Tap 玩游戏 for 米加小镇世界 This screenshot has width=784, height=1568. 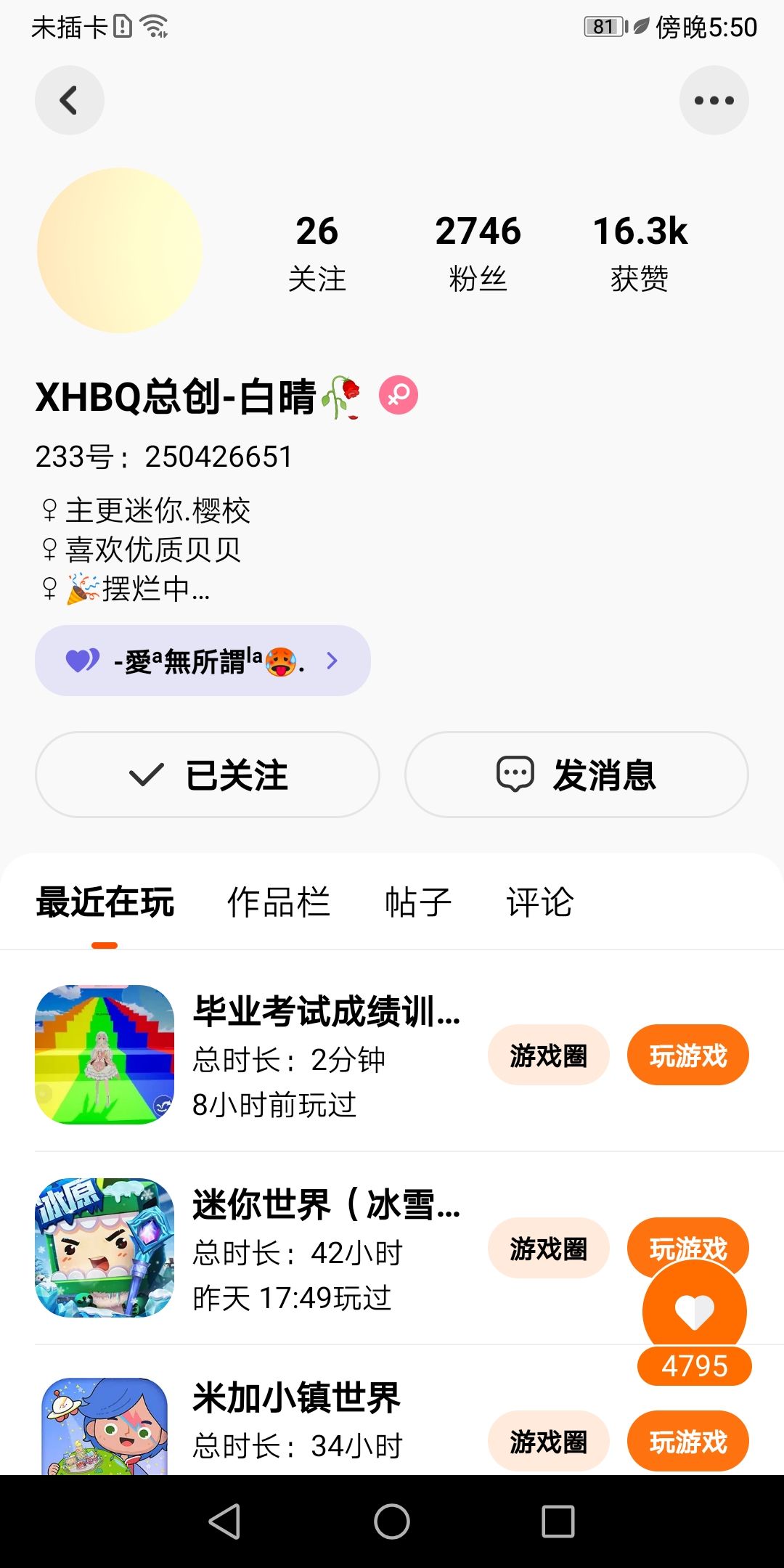click(687, 1442)
